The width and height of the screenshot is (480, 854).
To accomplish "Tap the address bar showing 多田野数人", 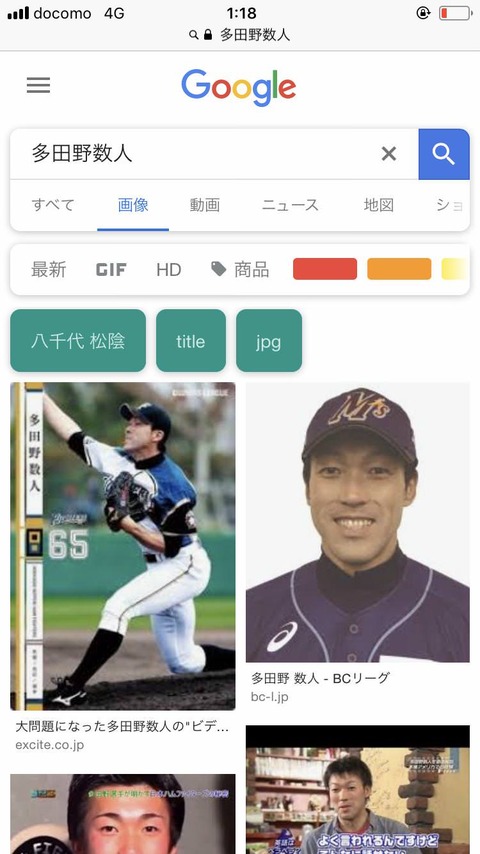I will coord(240,35).
